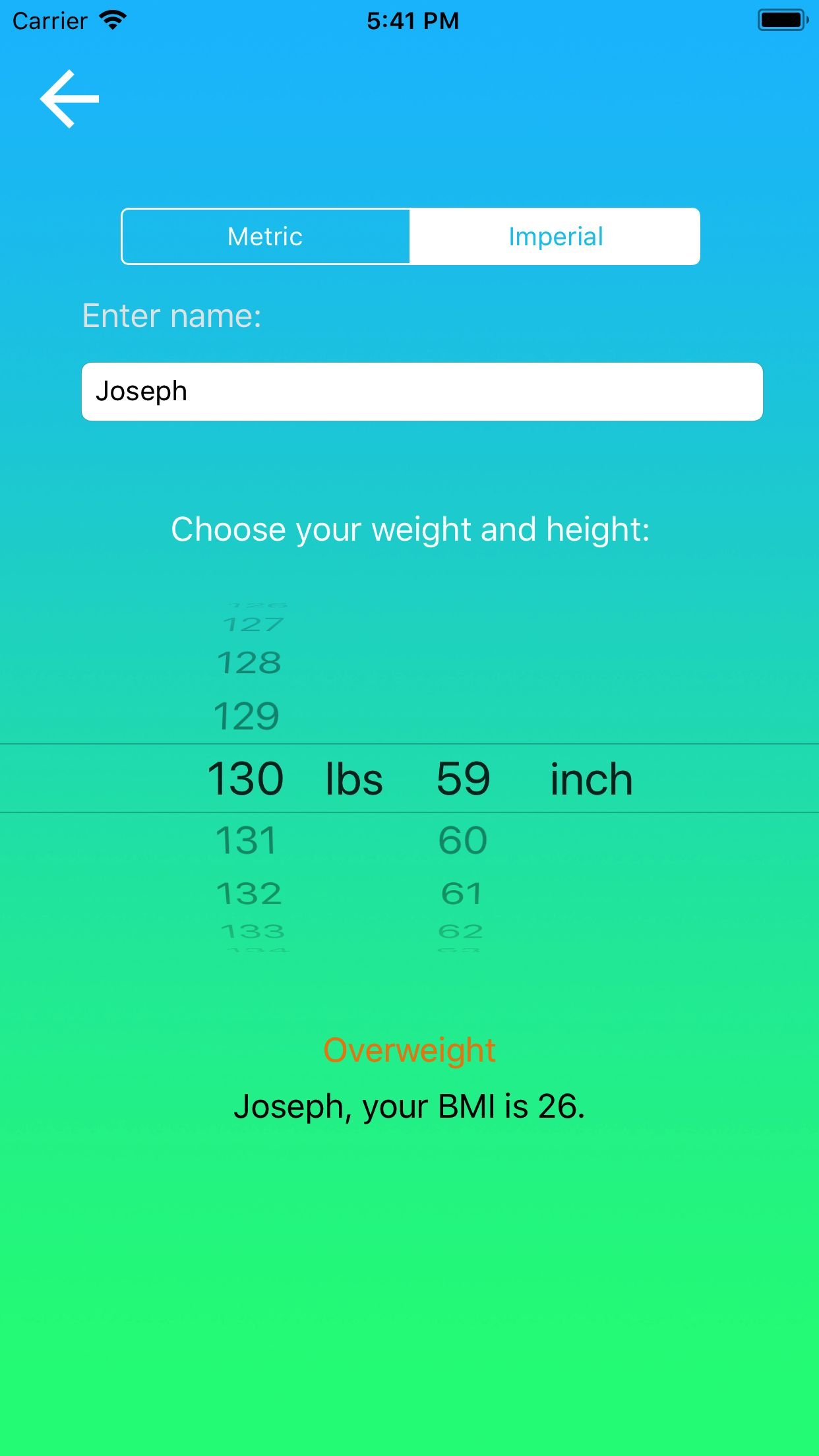Switch to the Metric segment
This screenshot has height=1456, width=819.
click(265, 237)
